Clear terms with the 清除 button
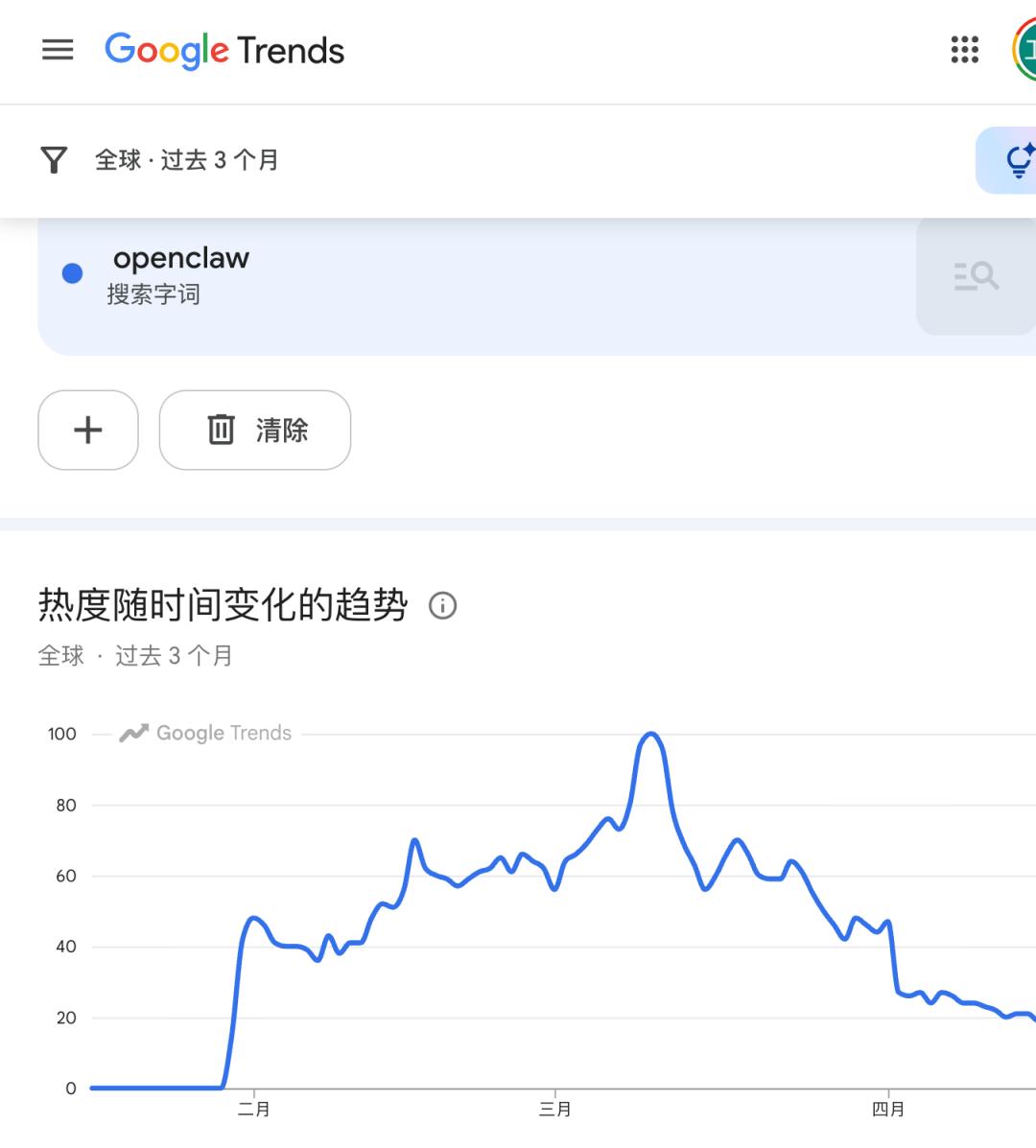1036x1148 pixels. pyautogui.click(x=255, y=430)
